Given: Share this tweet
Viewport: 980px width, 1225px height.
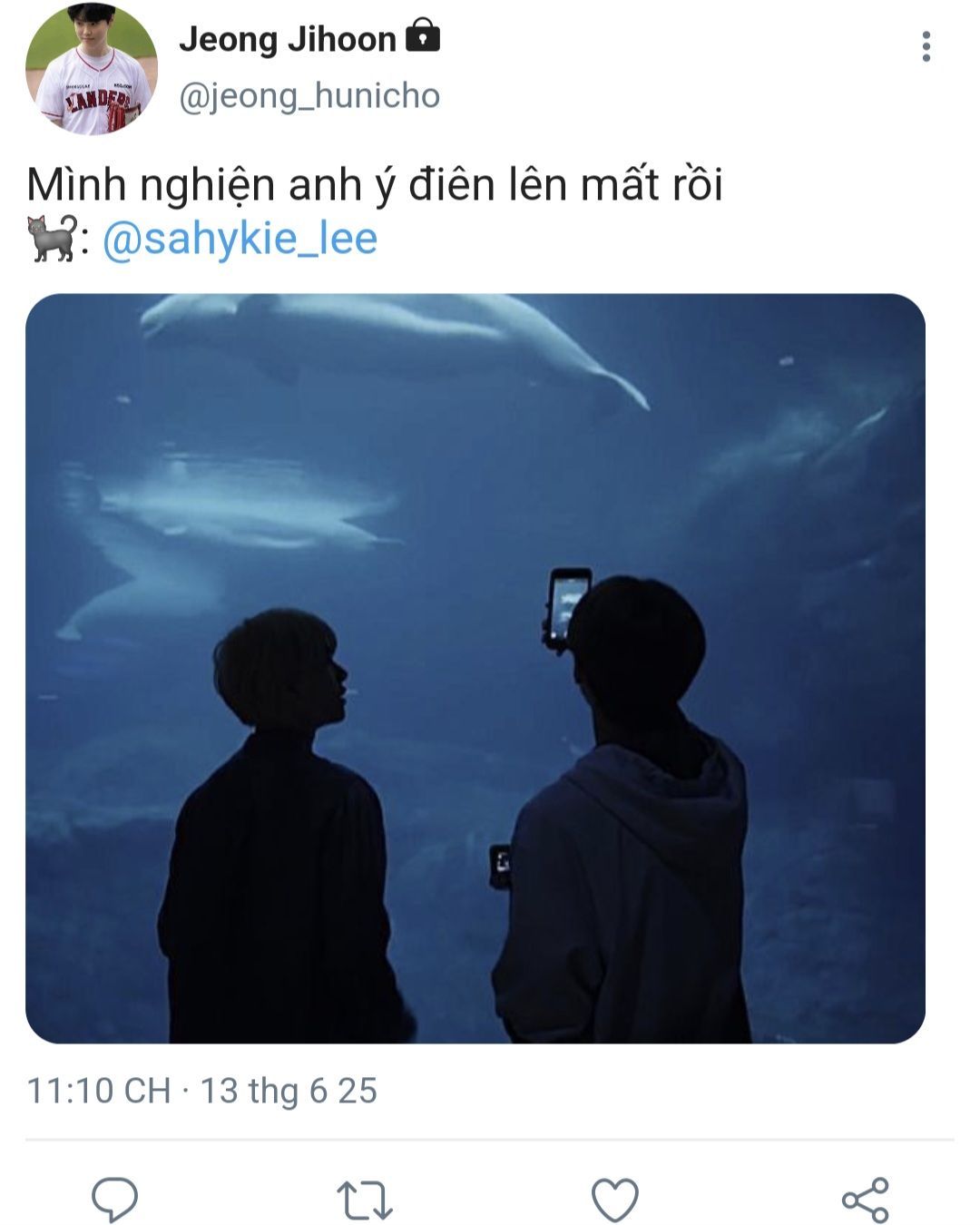Looking at the screenshot, I should pyautogui.click(x=866, y=1200).
